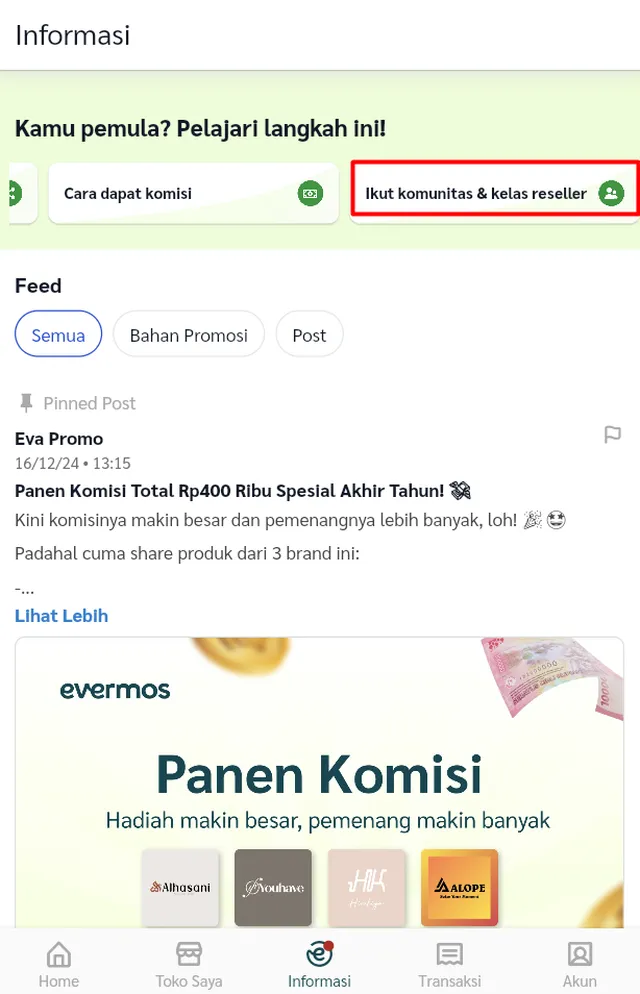The image size is (640, 994).
Task: Filter feed by Bahan Promosi
Action: tap(188, 335)
